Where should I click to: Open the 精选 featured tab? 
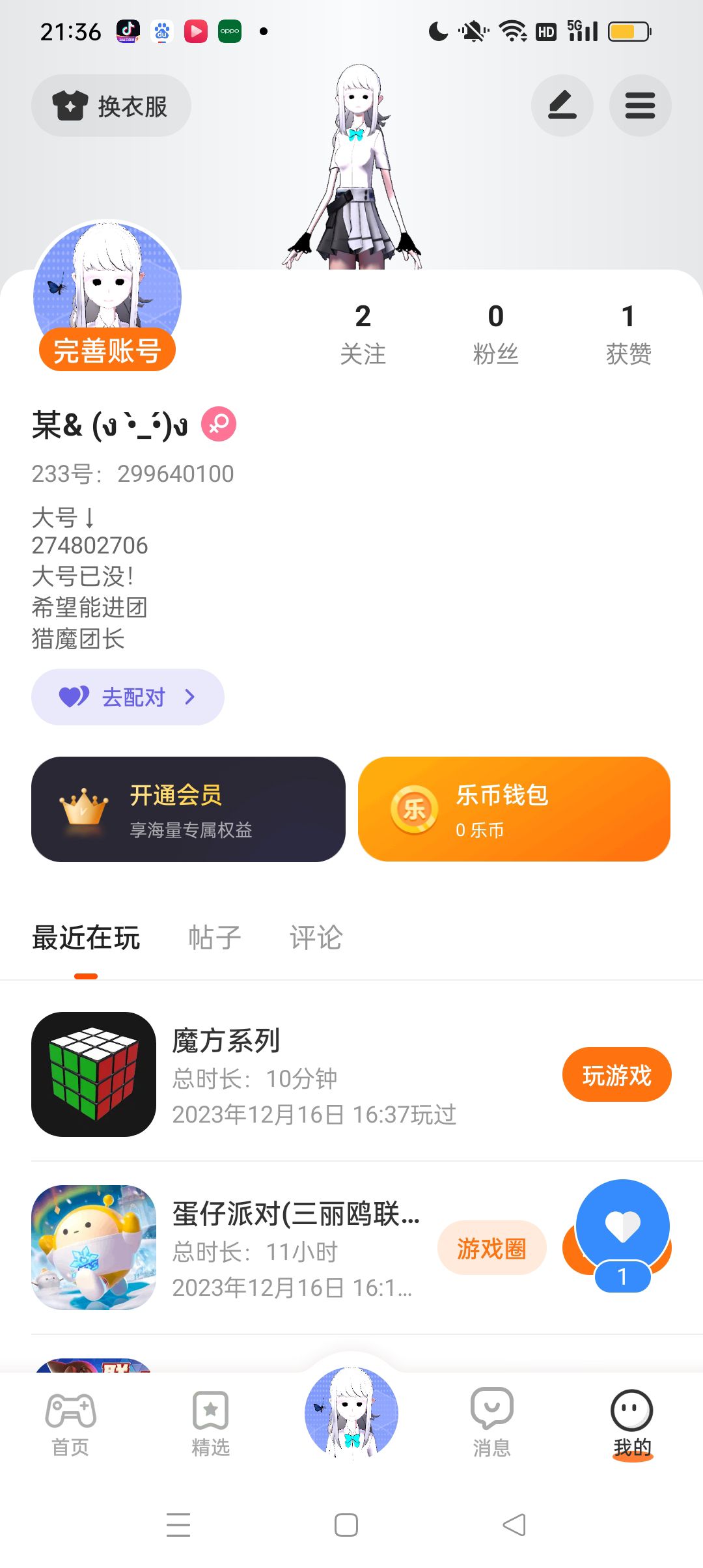210,1424
